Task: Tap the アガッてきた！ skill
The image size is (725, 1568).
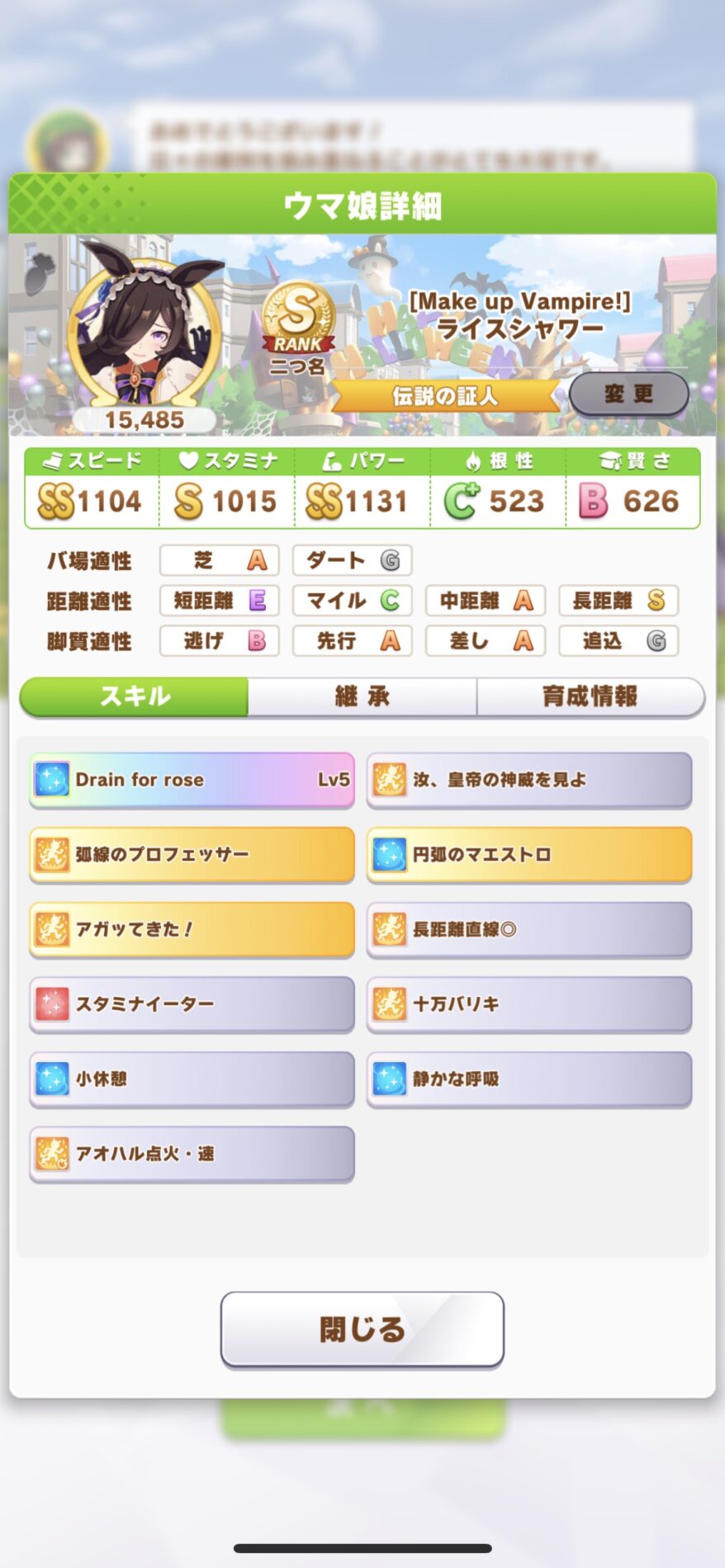Action: (192, 929)
